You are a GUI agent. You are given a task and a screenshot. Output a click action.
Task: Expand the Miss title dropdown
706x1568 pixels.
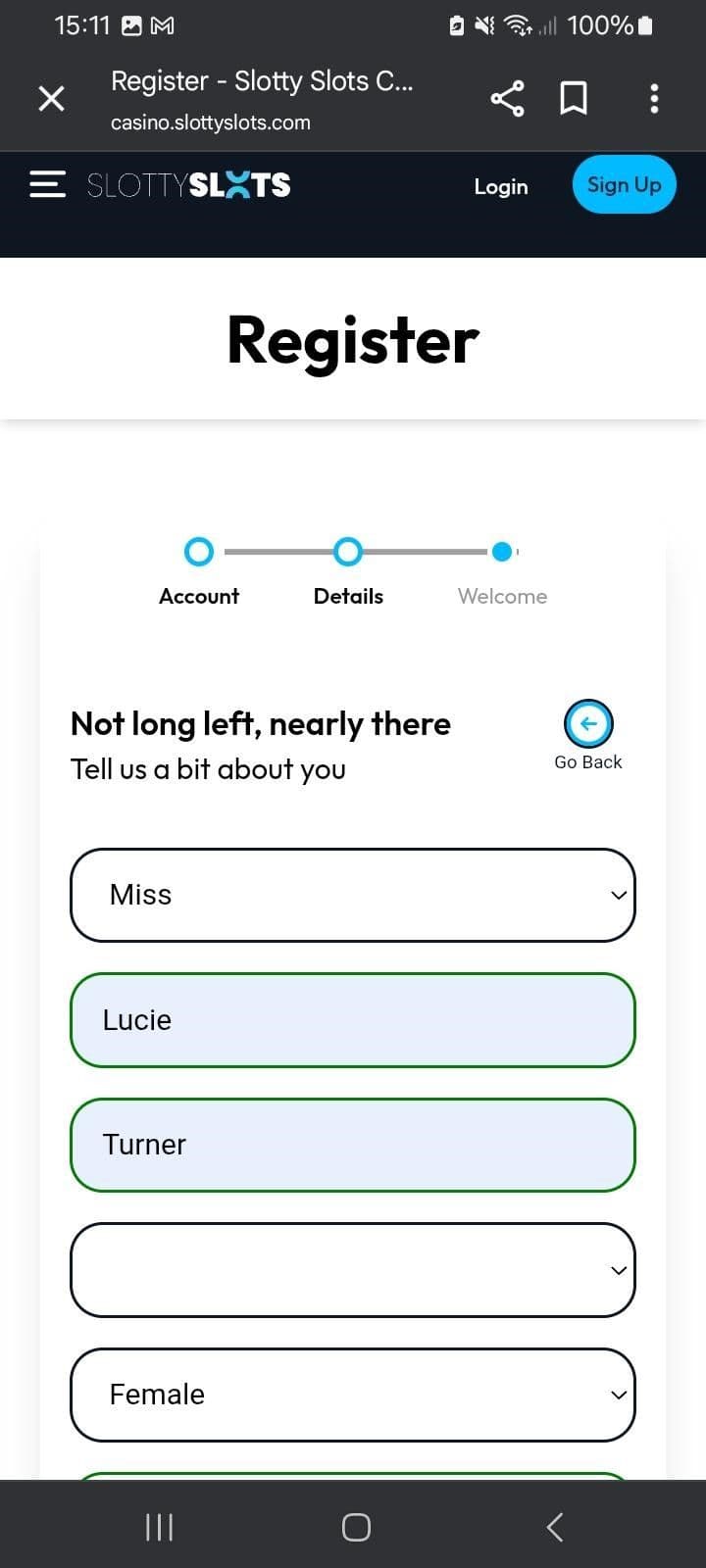[x=353, y=895]
